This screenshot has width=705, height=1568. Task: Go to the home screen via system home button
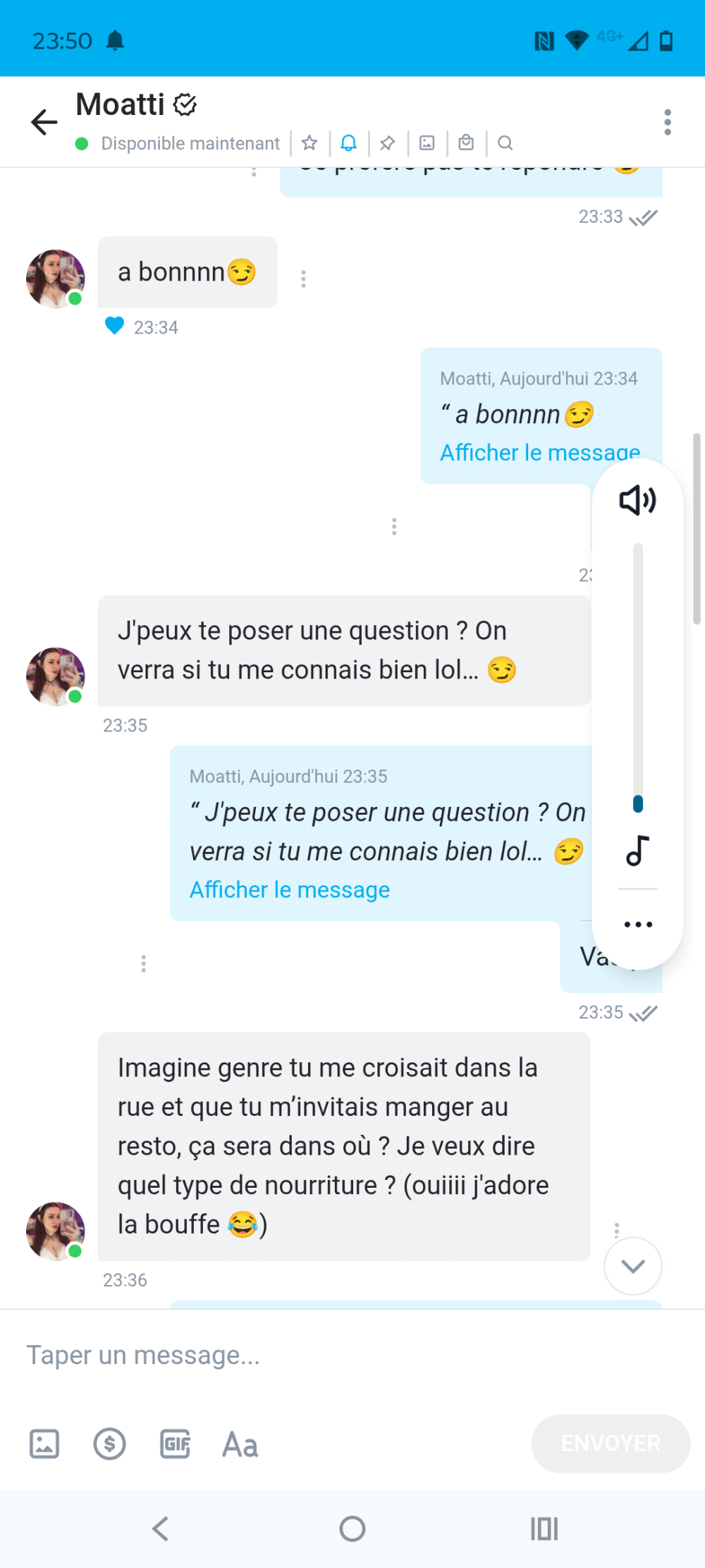pyautogui.click(x=352, y=1529)
